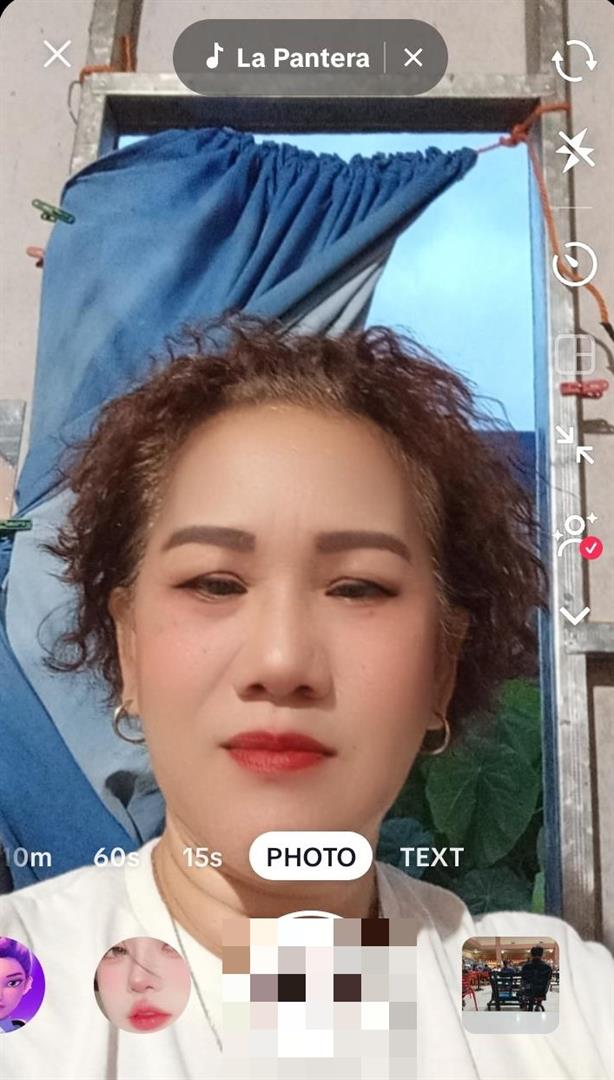Open the layout grid option
614x1080 pixels.
(x=575, y=354)
